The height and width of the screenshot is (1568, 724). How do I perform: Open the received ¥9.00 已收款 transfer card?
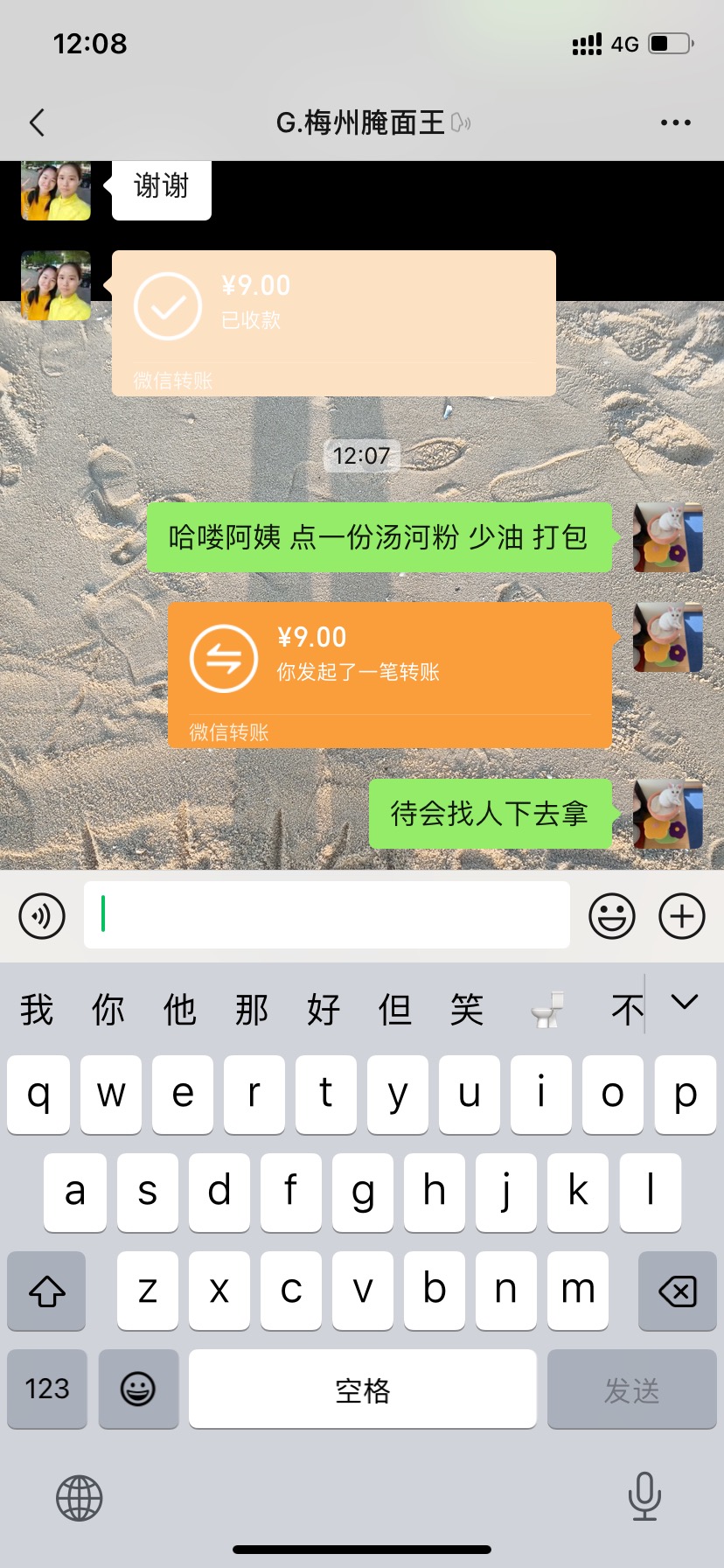coord(333,323)
